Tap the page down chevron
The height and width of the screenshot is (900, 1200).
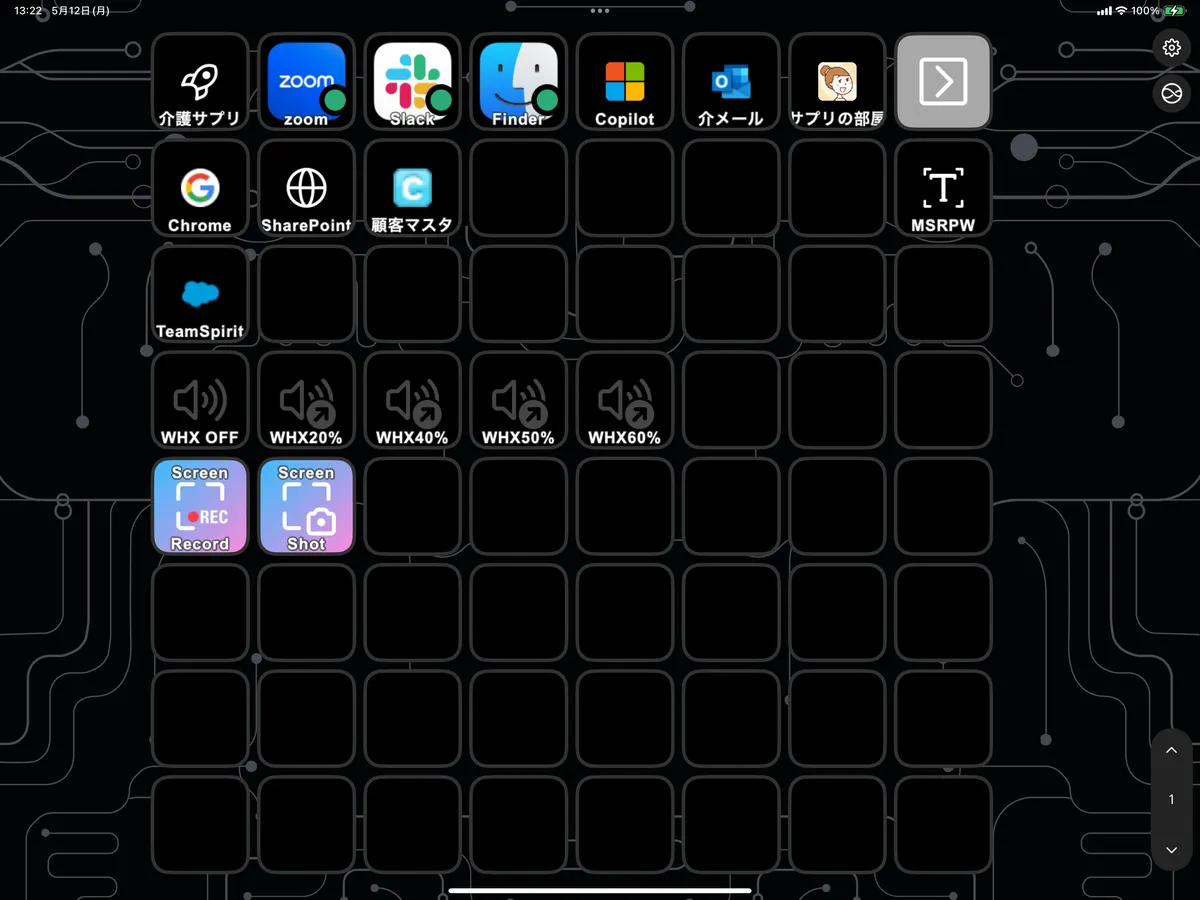click(x=1171, y=850)
